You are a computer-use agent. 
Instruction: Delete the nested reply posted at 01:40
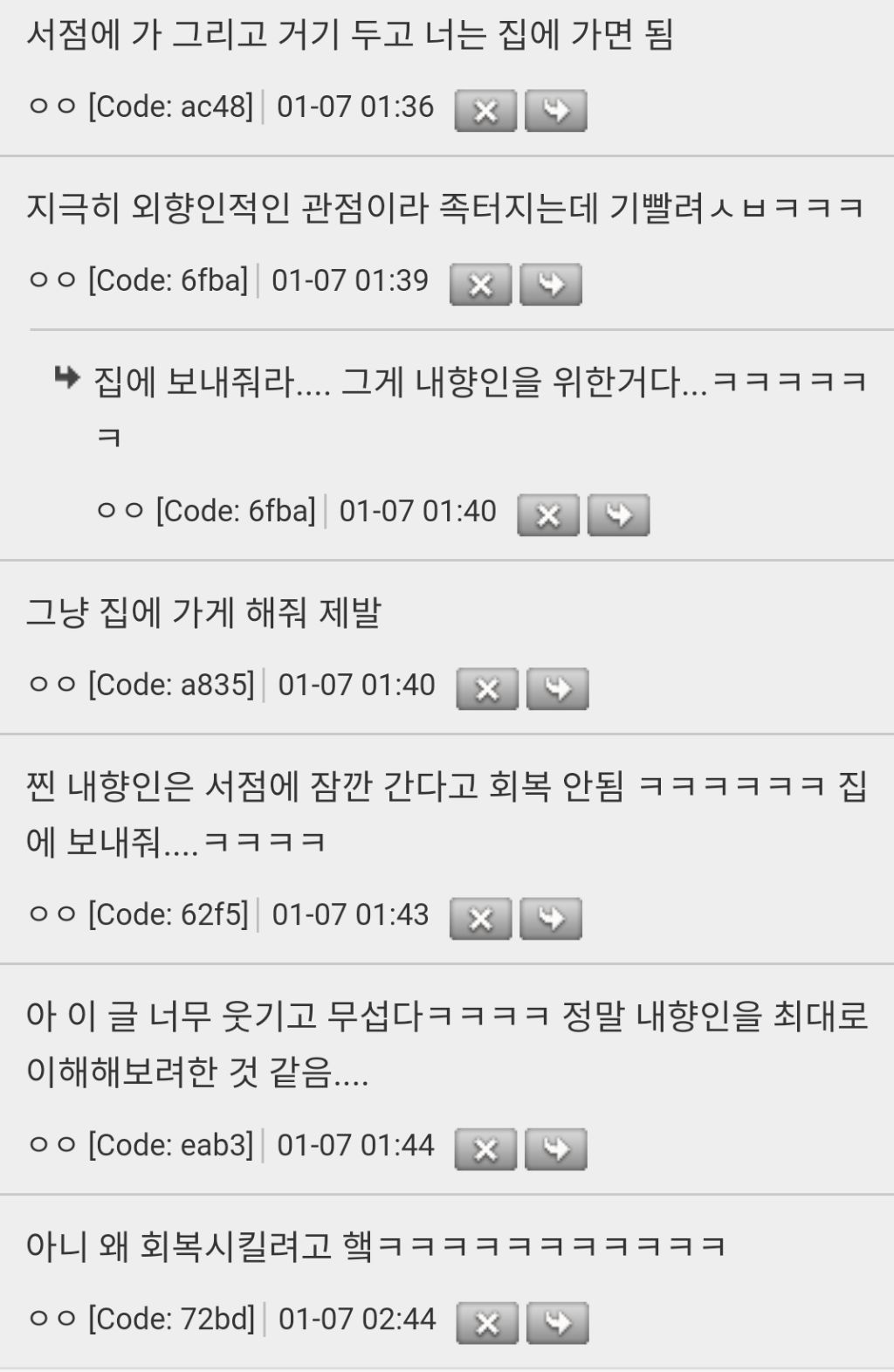(548, 515)
